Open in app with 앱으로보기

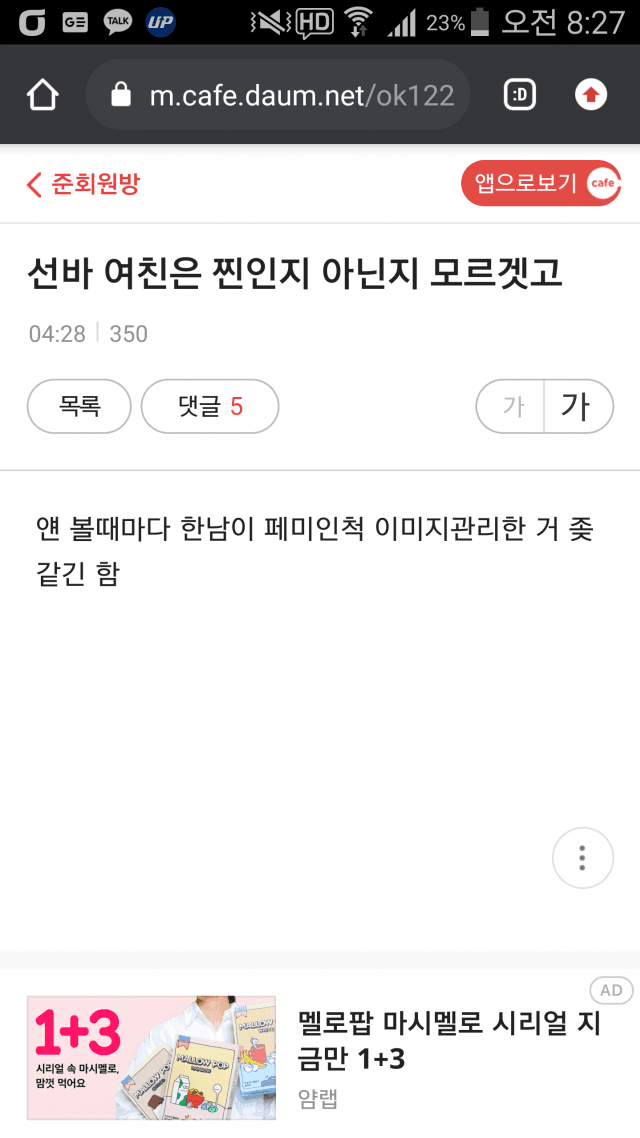point(541,184)
